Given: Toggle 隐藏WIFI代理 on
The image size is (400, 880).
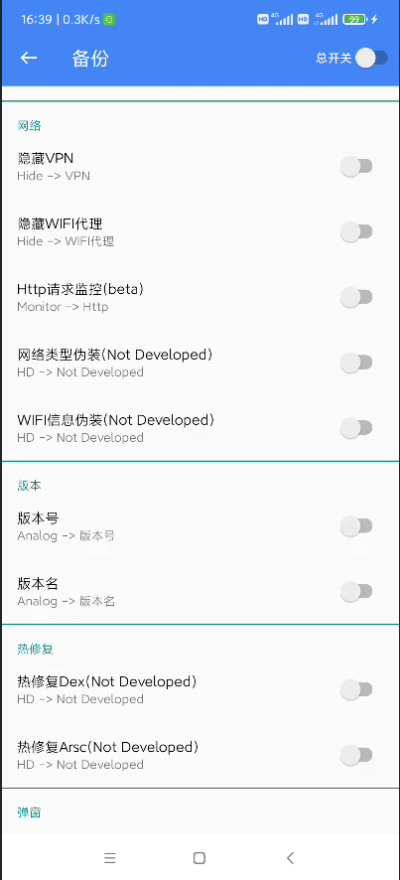Looking at the screenshot, I should [x=356, y=232].
